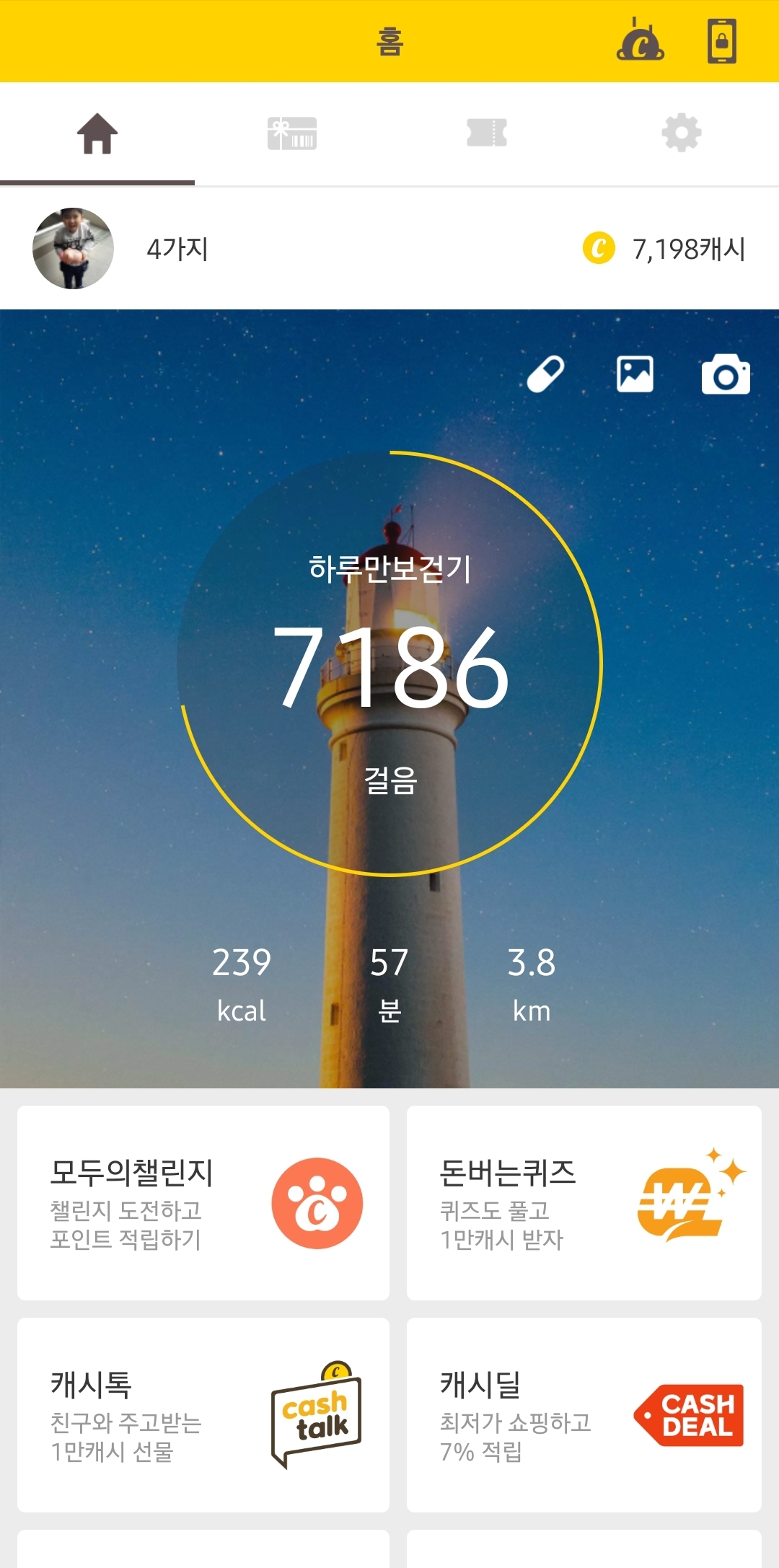Open the camera icon
This screenshot has width=779, height=1568.
coord(726,374)
